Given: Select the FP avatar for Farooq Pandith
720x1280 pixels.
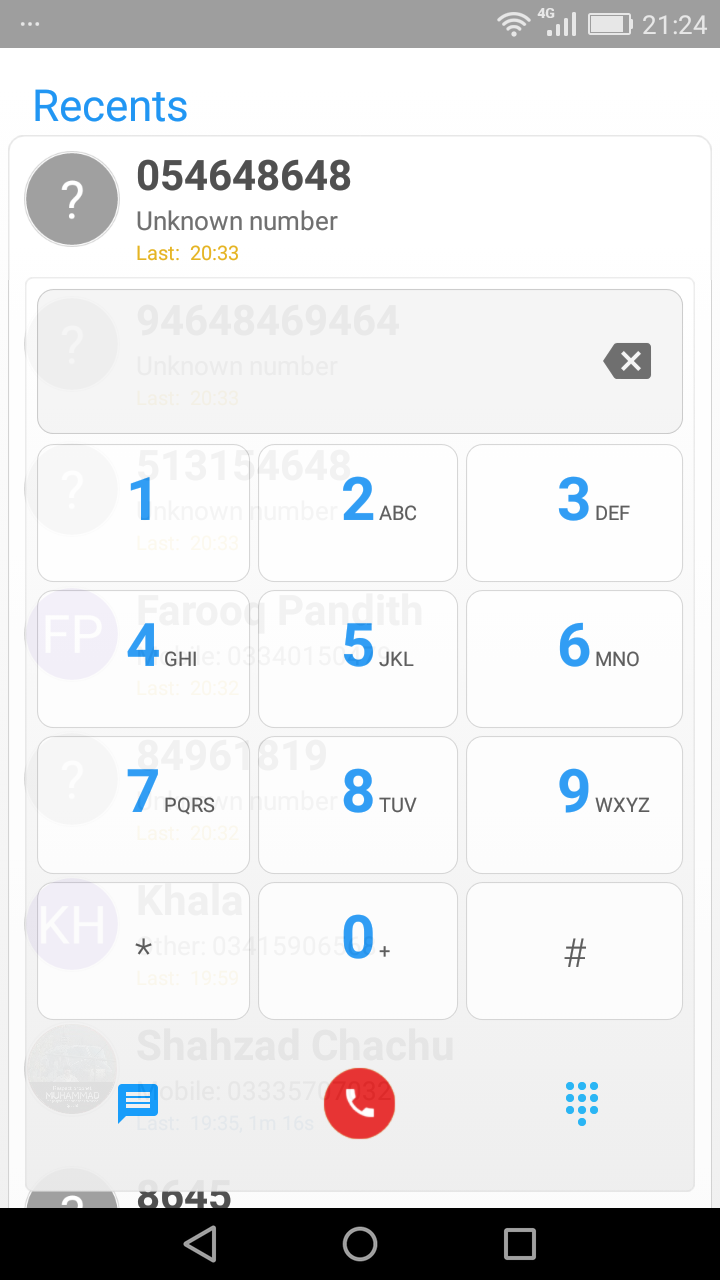Looking at the screenshot, I should [71, 633].
